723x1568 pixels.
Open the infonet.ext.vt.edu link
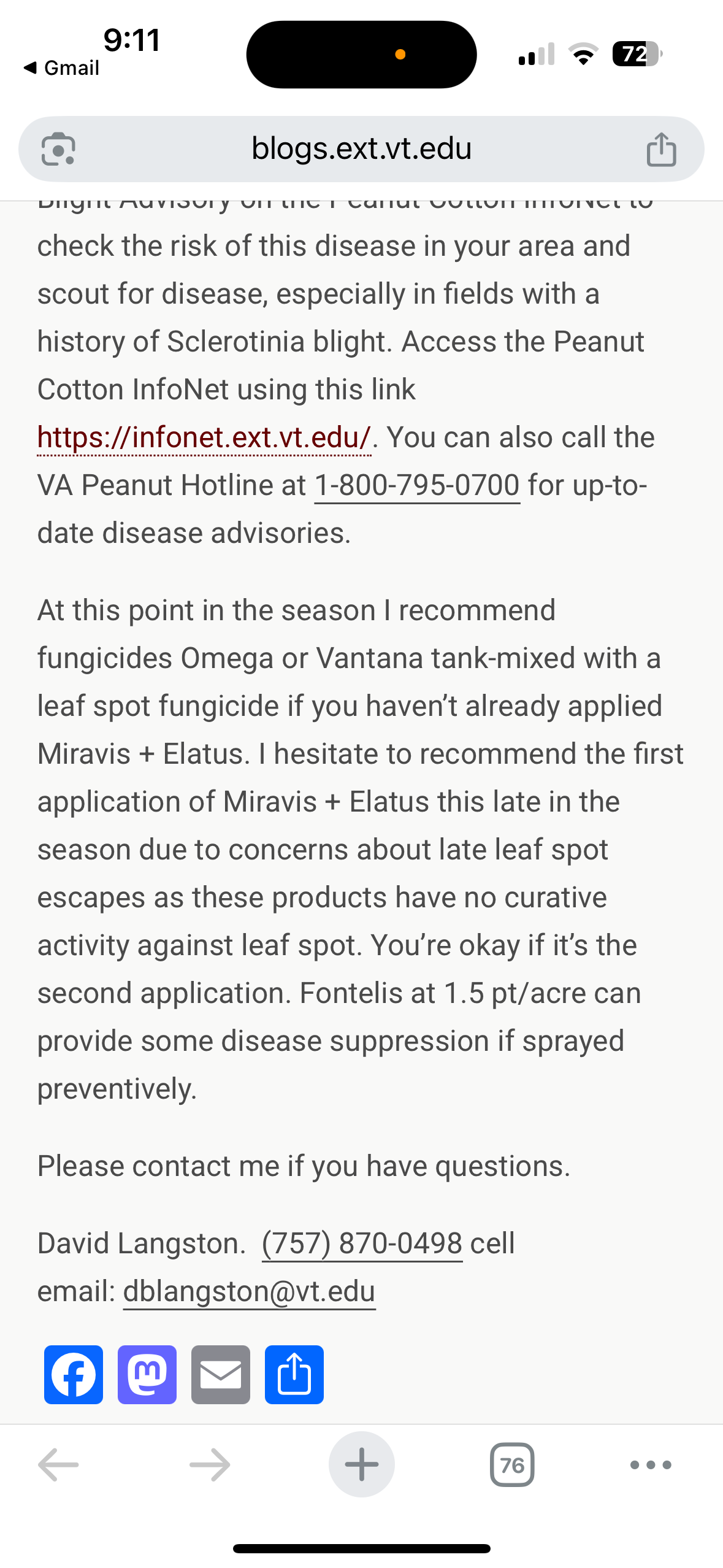tap(204, 437)
